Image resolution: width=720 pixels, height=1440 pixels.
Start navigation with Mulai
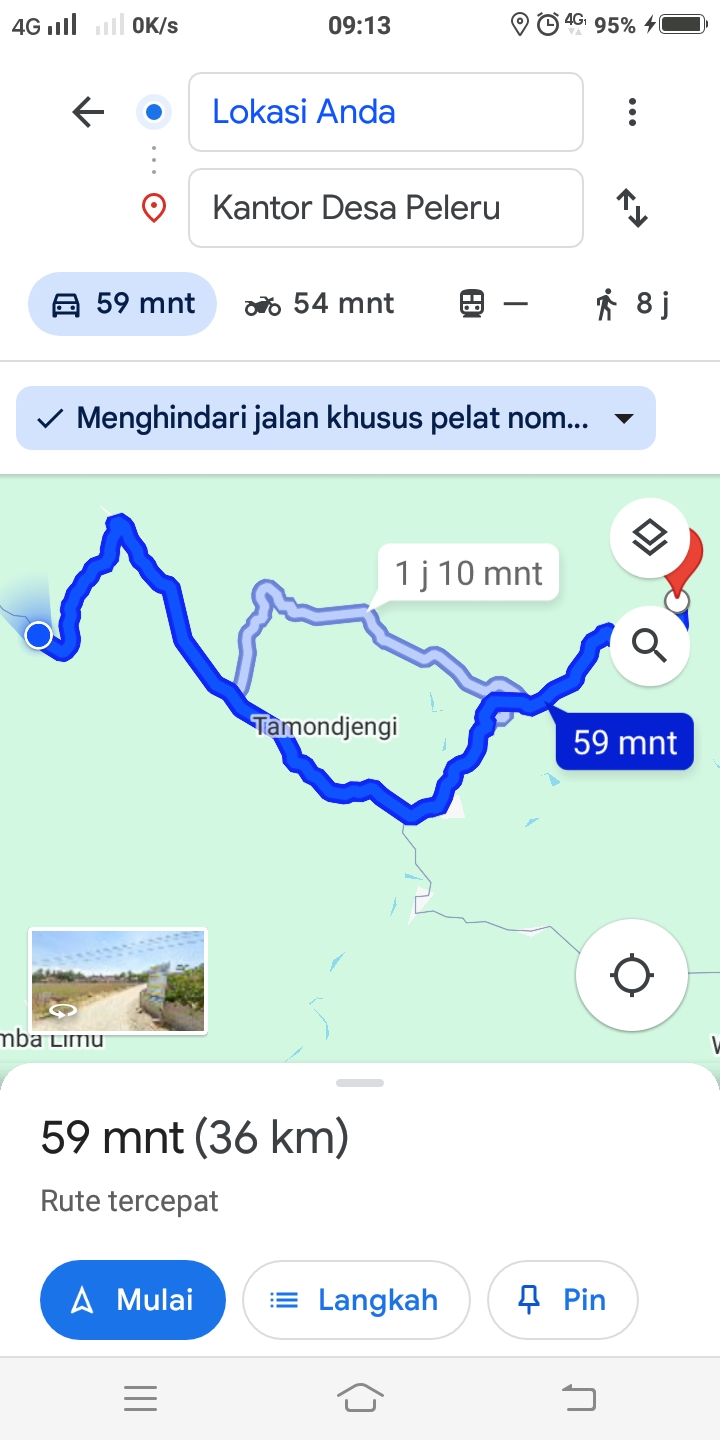(x=133, y=1300)
